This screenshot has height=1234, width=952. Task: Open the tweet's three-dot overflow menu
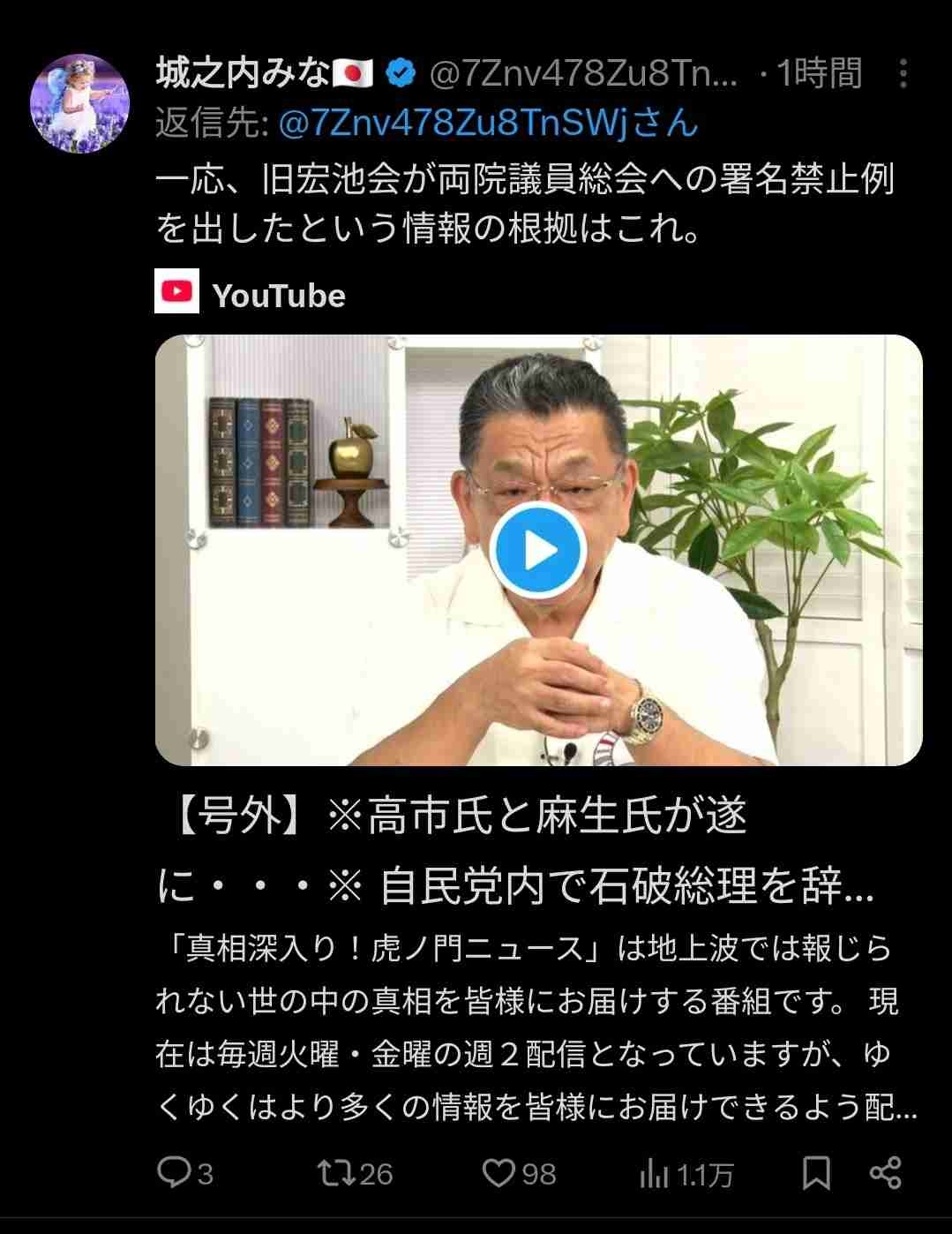(x=903, y=74)
